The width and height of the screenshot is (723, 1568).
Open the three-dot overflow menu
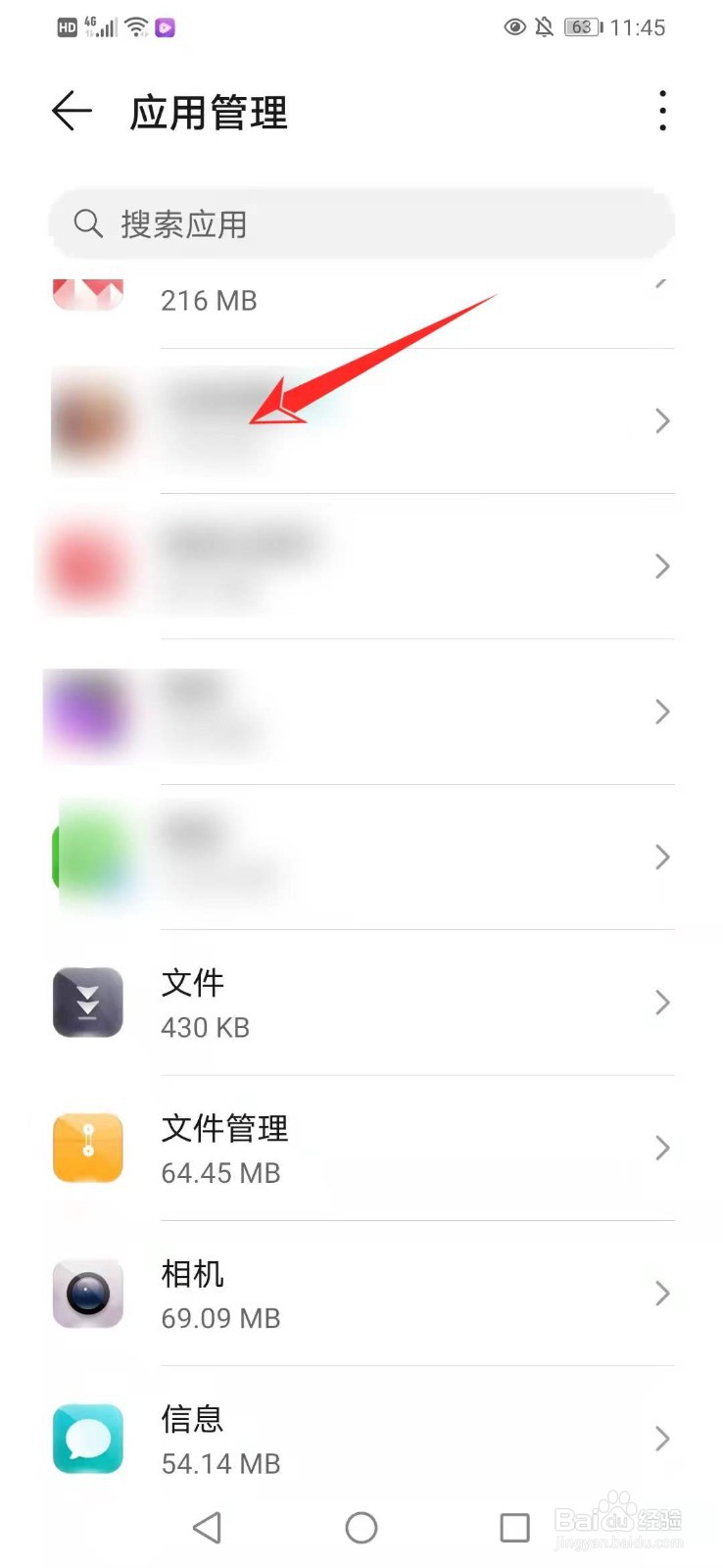coord(662,111)
